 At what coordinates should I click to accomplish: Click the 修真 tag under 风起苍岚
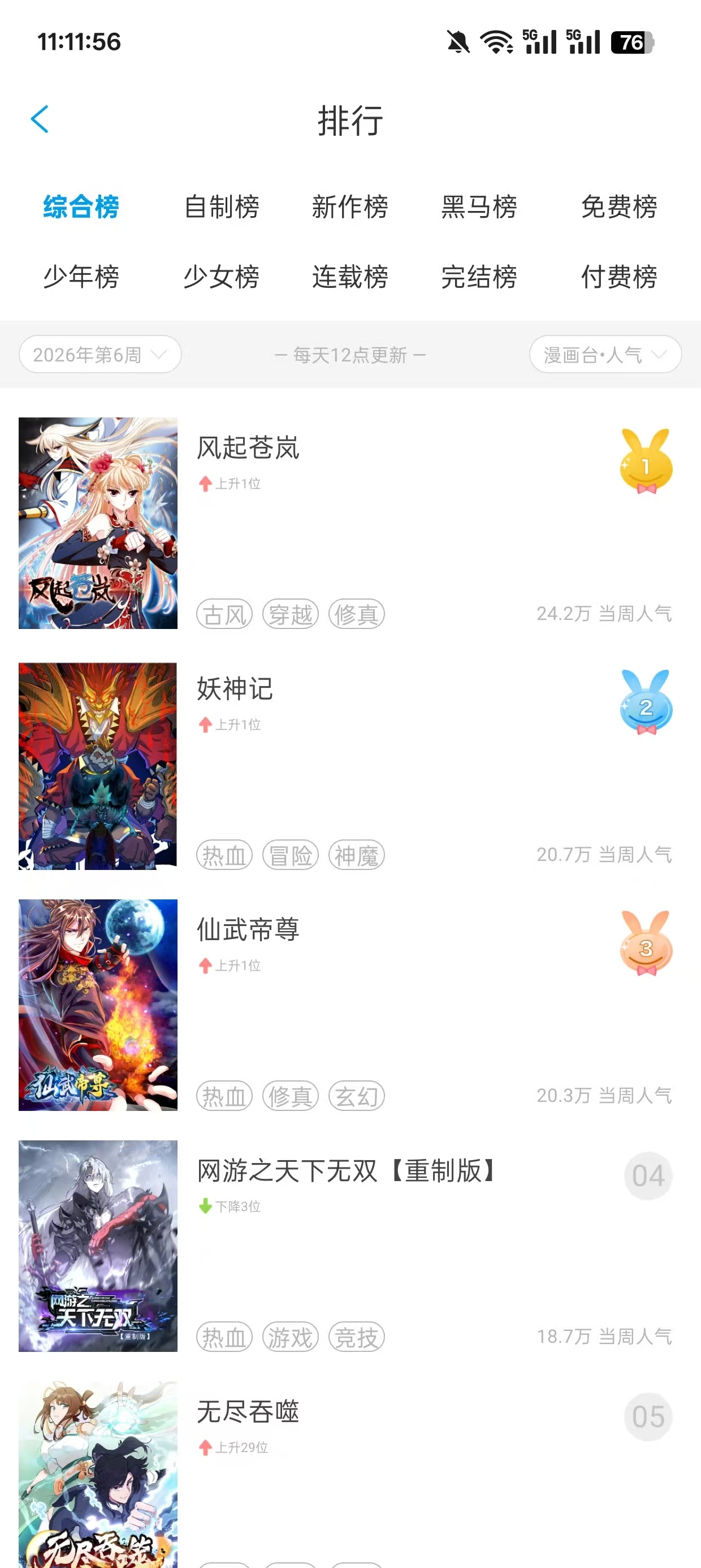[x=357, y=614]
